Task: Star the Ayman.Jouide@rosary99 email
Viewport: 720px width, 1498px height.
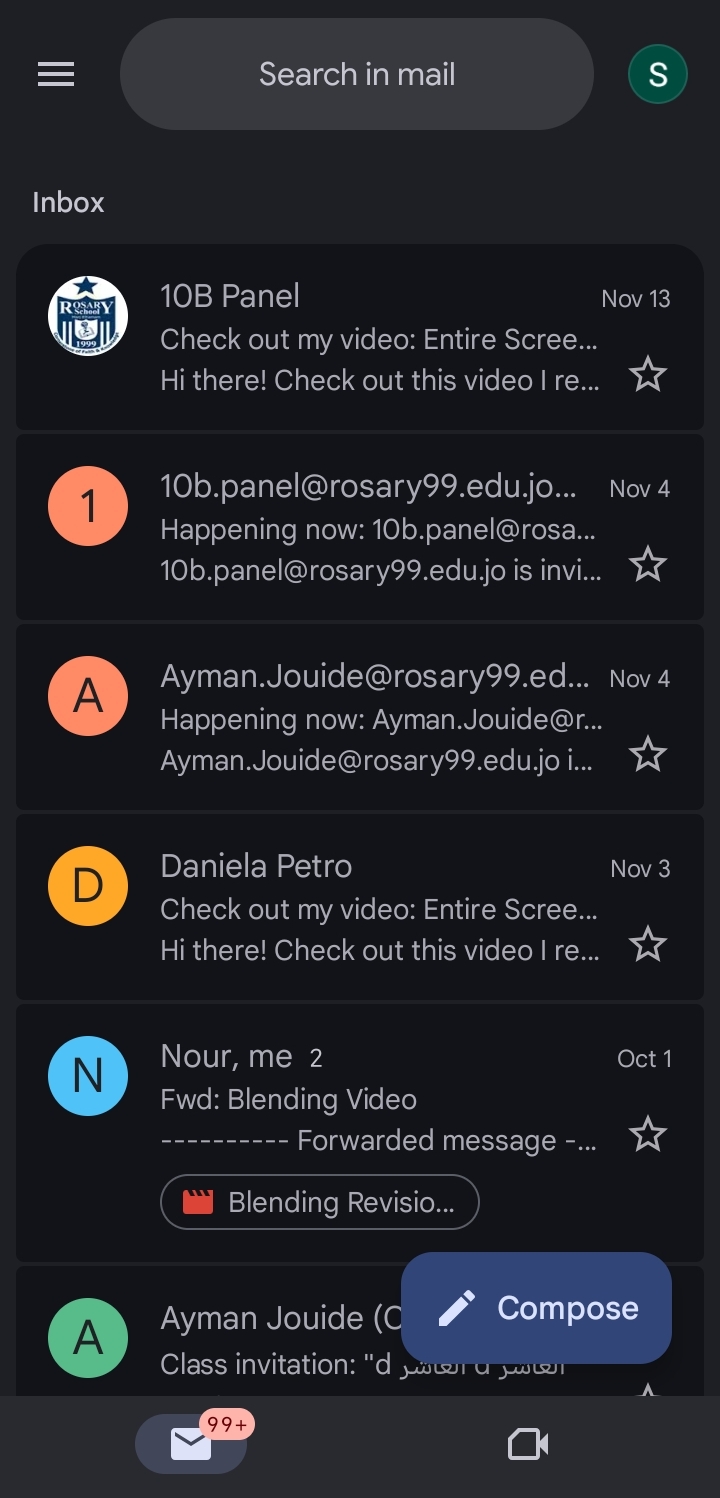Action: [648, 756]
